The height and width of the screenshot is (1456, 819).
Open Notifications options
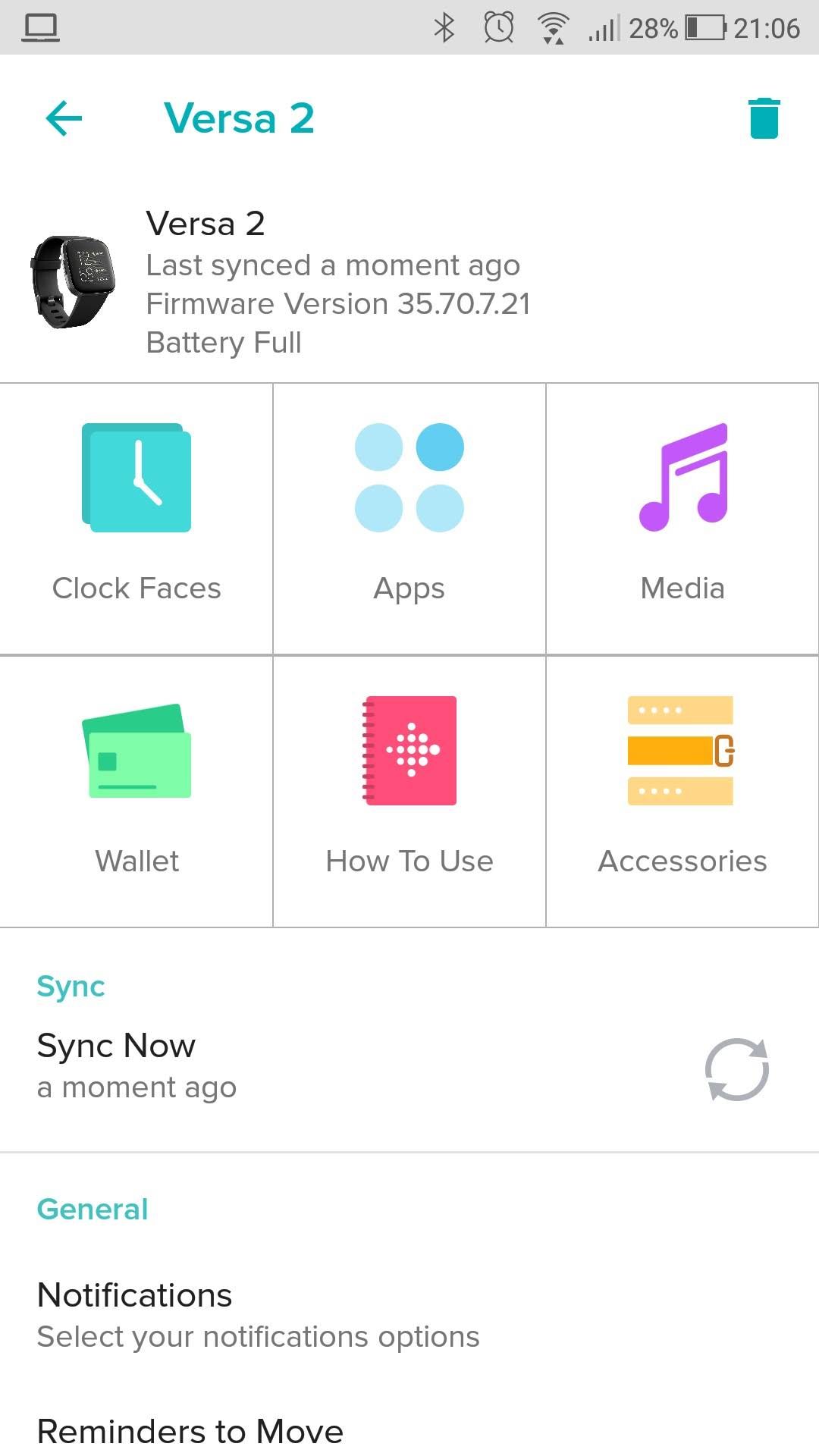258,1315
